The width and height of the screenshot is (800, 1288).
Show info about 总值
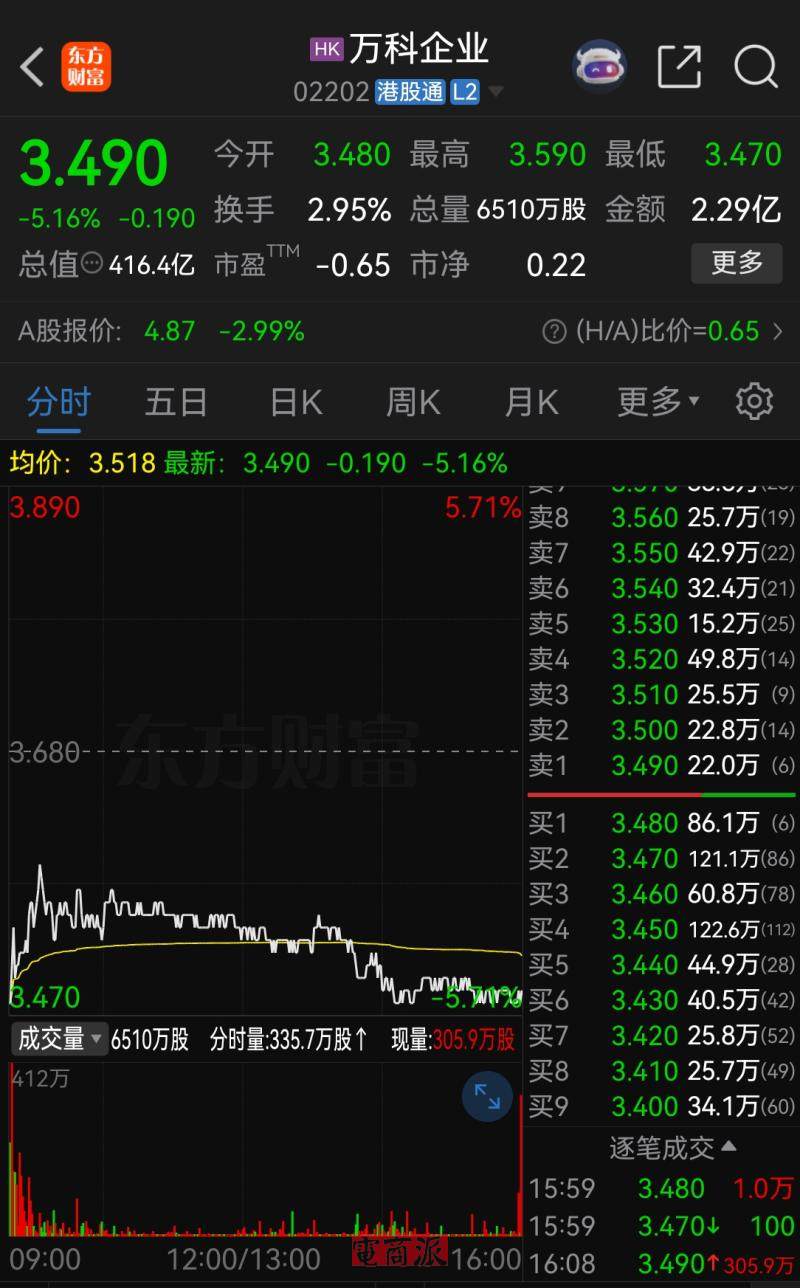[92, 265]
